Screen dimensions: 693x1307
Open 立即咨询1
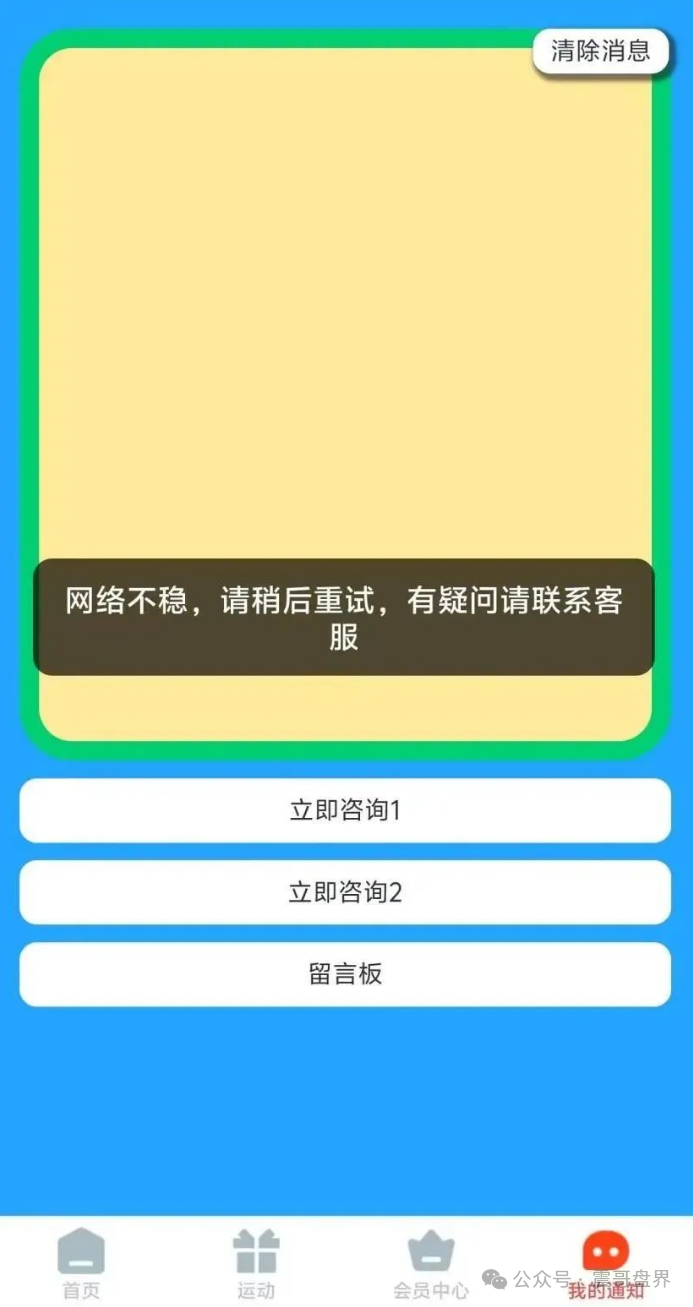click(345, 810)
